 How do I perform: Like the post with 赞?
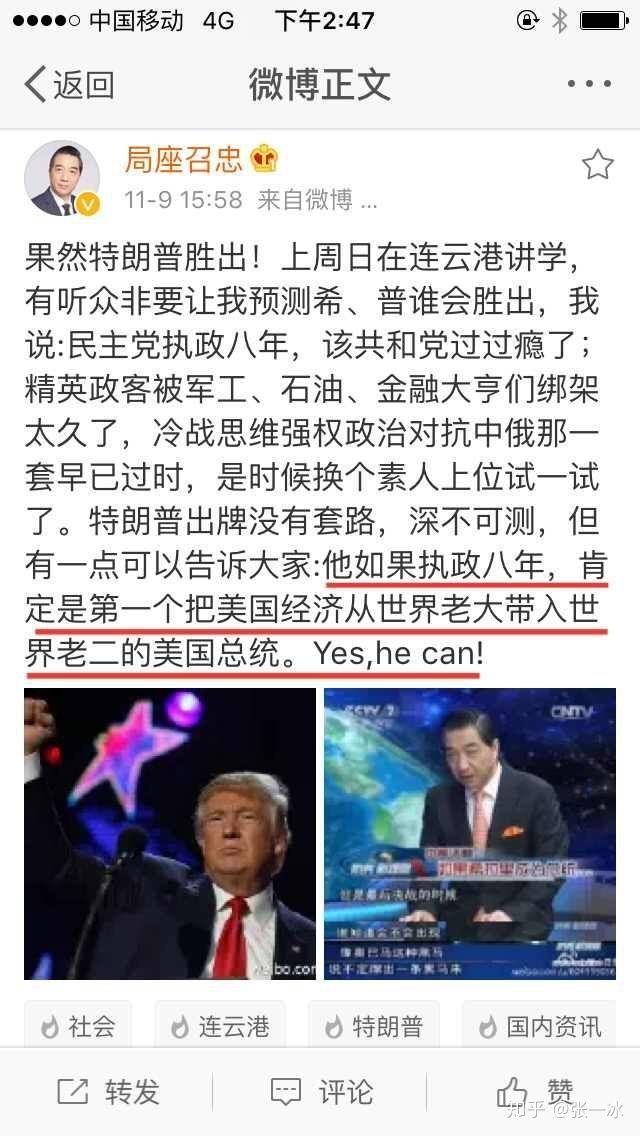coord(536,1092)
